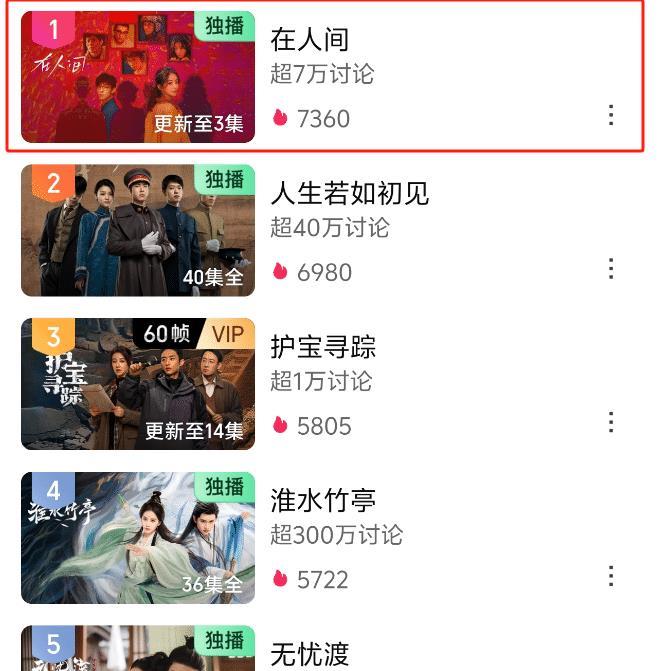This screenshot has height=671, width=671.
Task: Open more options for 淮水竹亭
Action: pos(611,577)
